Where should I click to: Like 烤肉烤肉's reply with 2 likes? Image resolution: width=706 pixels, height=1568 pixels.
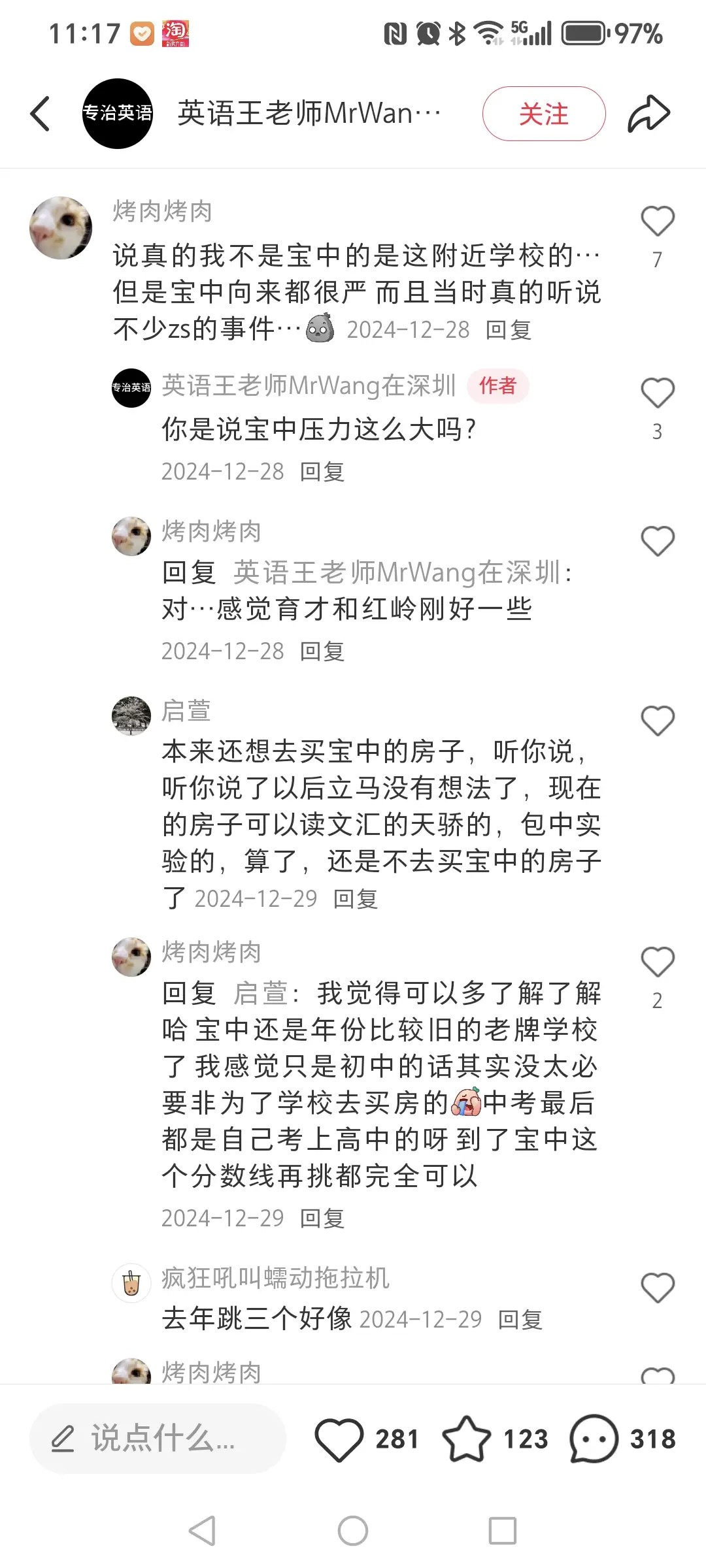[657, 962]
